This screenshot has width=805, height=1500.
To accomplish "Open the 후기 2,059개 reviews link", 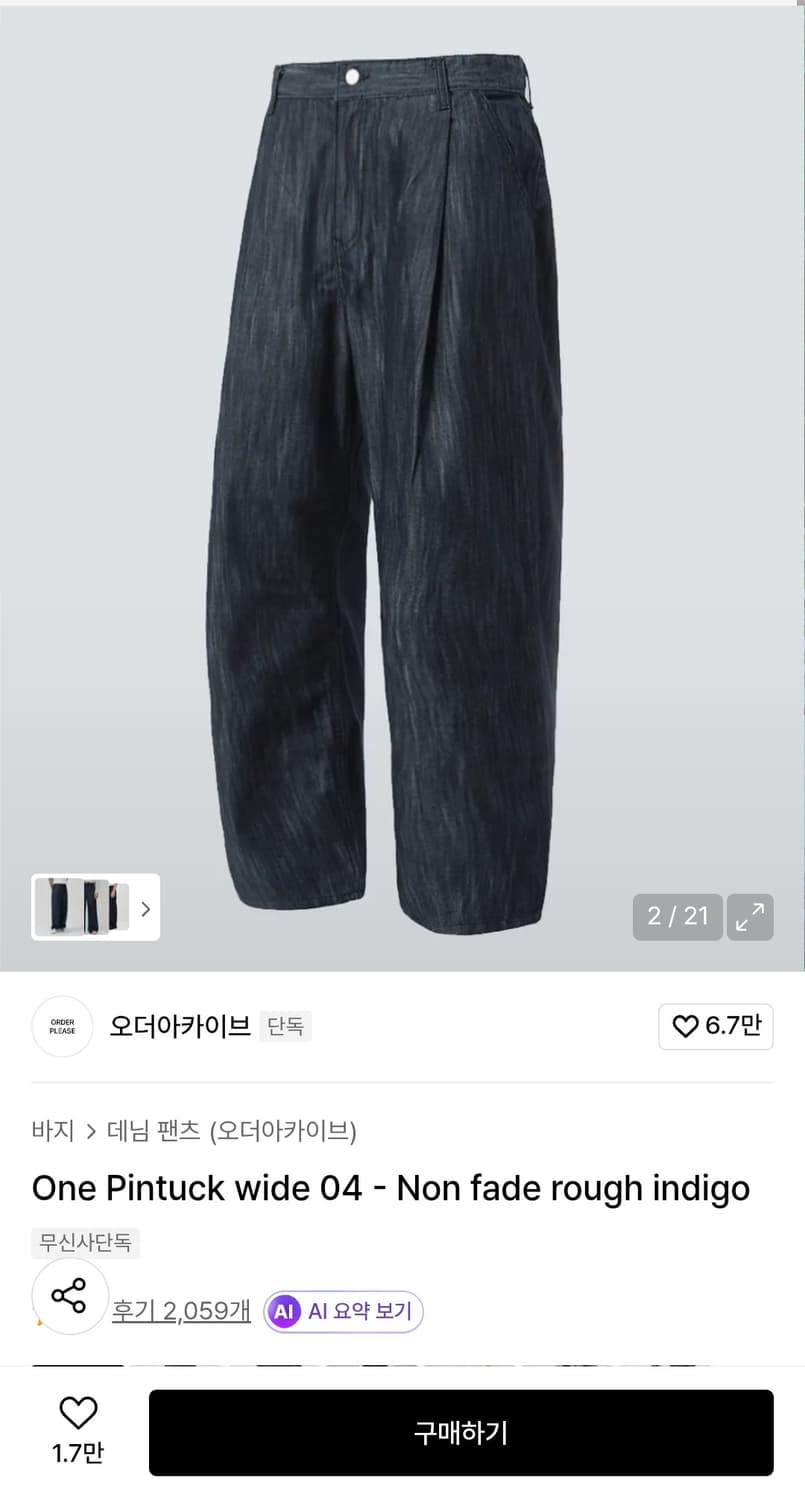I will click(180, 1311).
